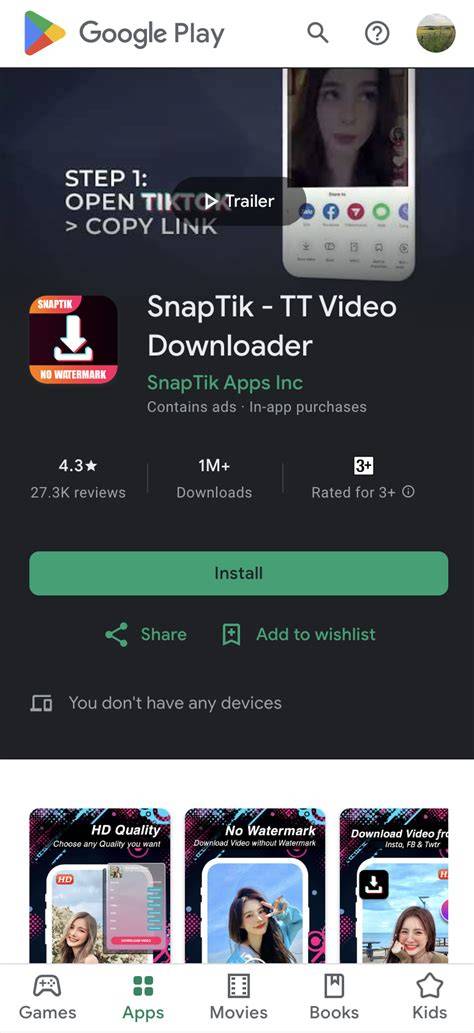
Task: Open the HD Quality screenshot
Action: [100, 885]
